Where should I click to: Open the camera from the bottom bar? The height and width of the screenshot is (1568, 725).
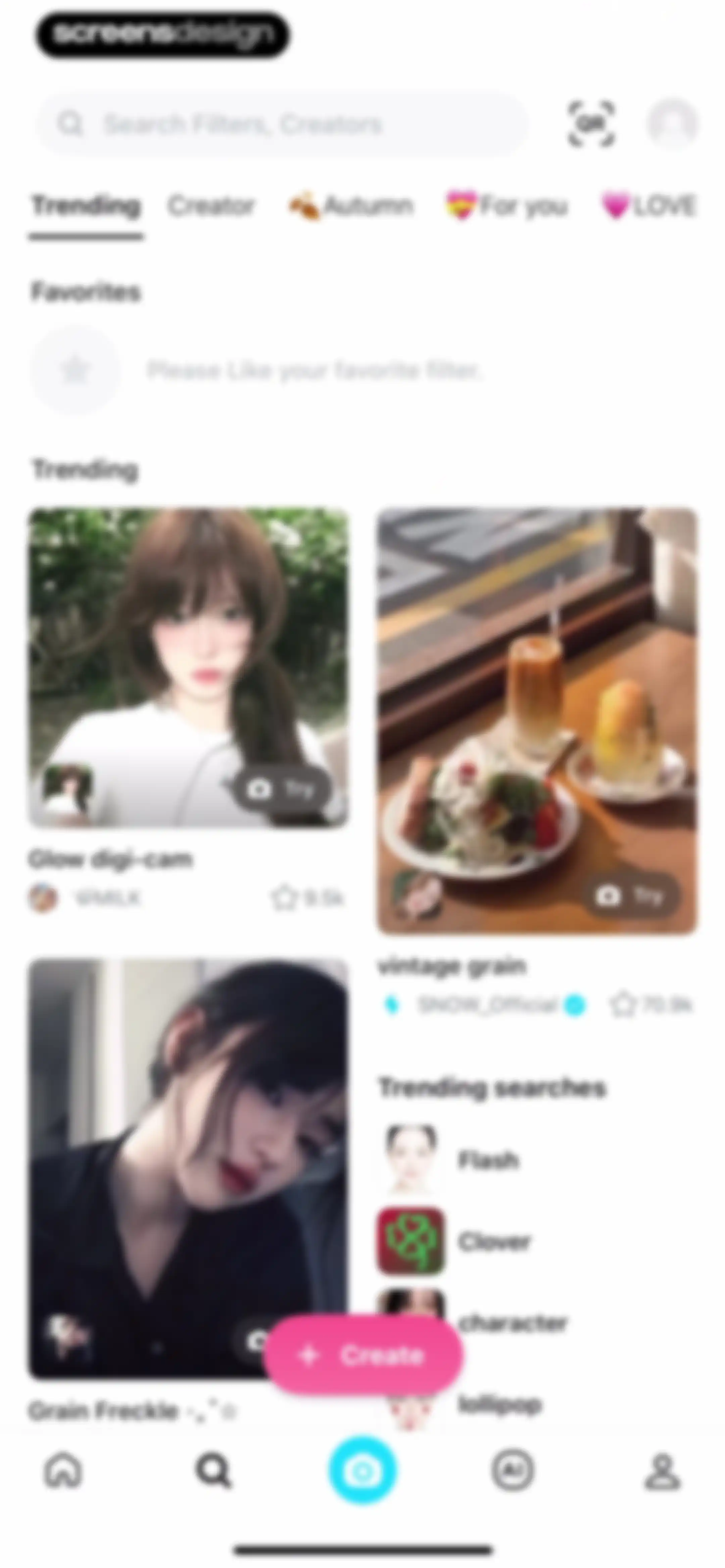(x=363, y=1471)
